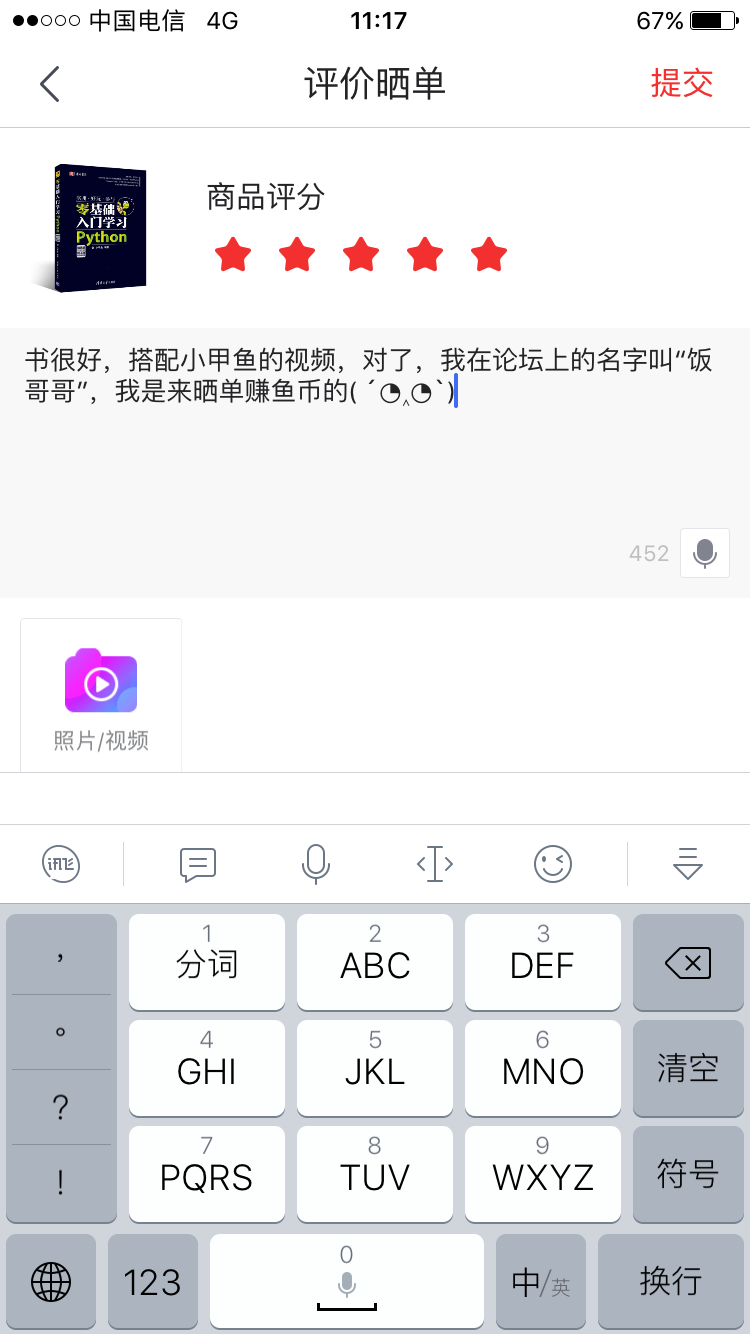Delete a character with backspace key
Screen dimensions: 750x1334
coord(688,963)
